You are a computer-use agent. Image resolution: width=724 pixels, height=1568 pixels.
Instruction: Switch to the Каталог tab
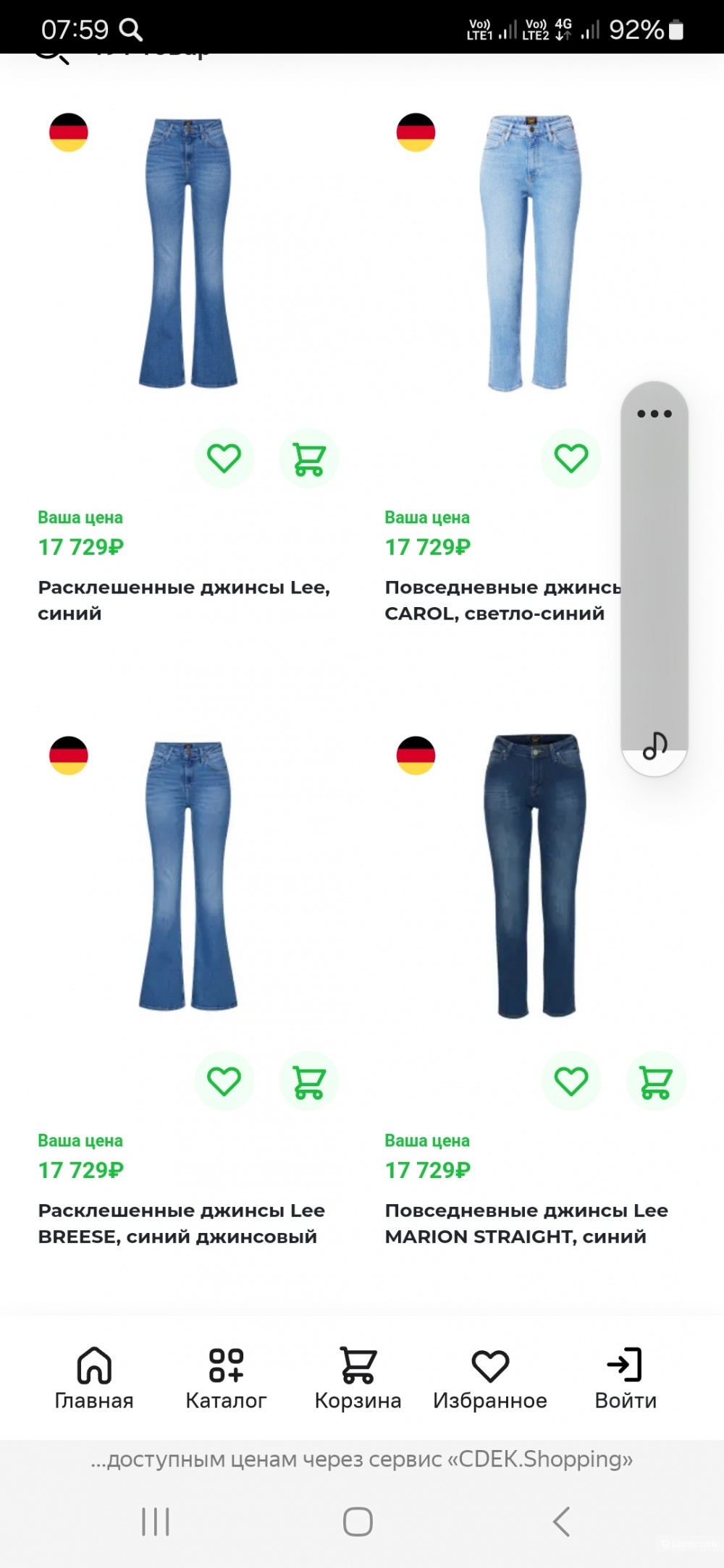226,1378
